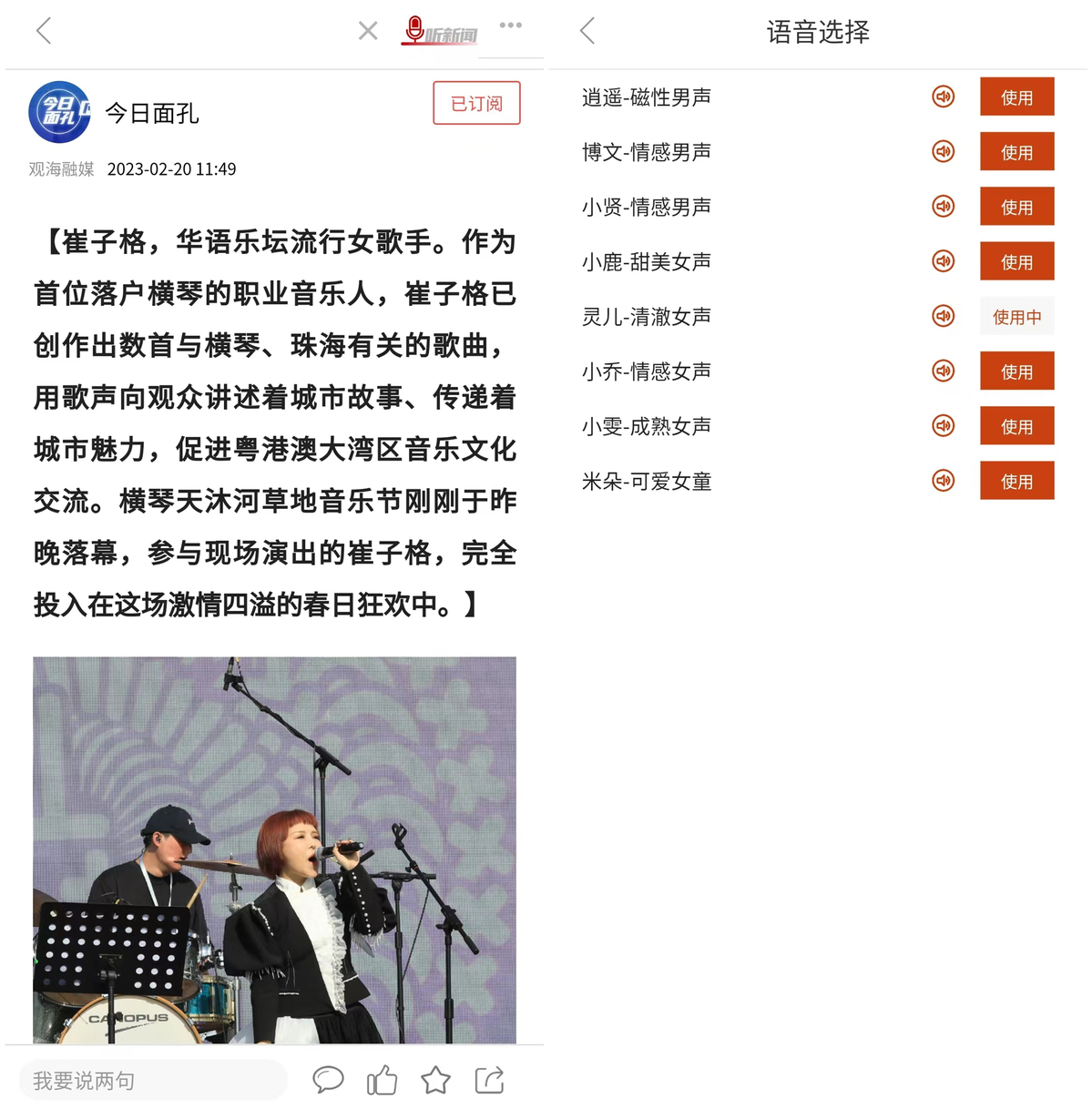1092x1119 pixels.
Task: View comments via the speech bubble icon
Action: [328, 1080]
